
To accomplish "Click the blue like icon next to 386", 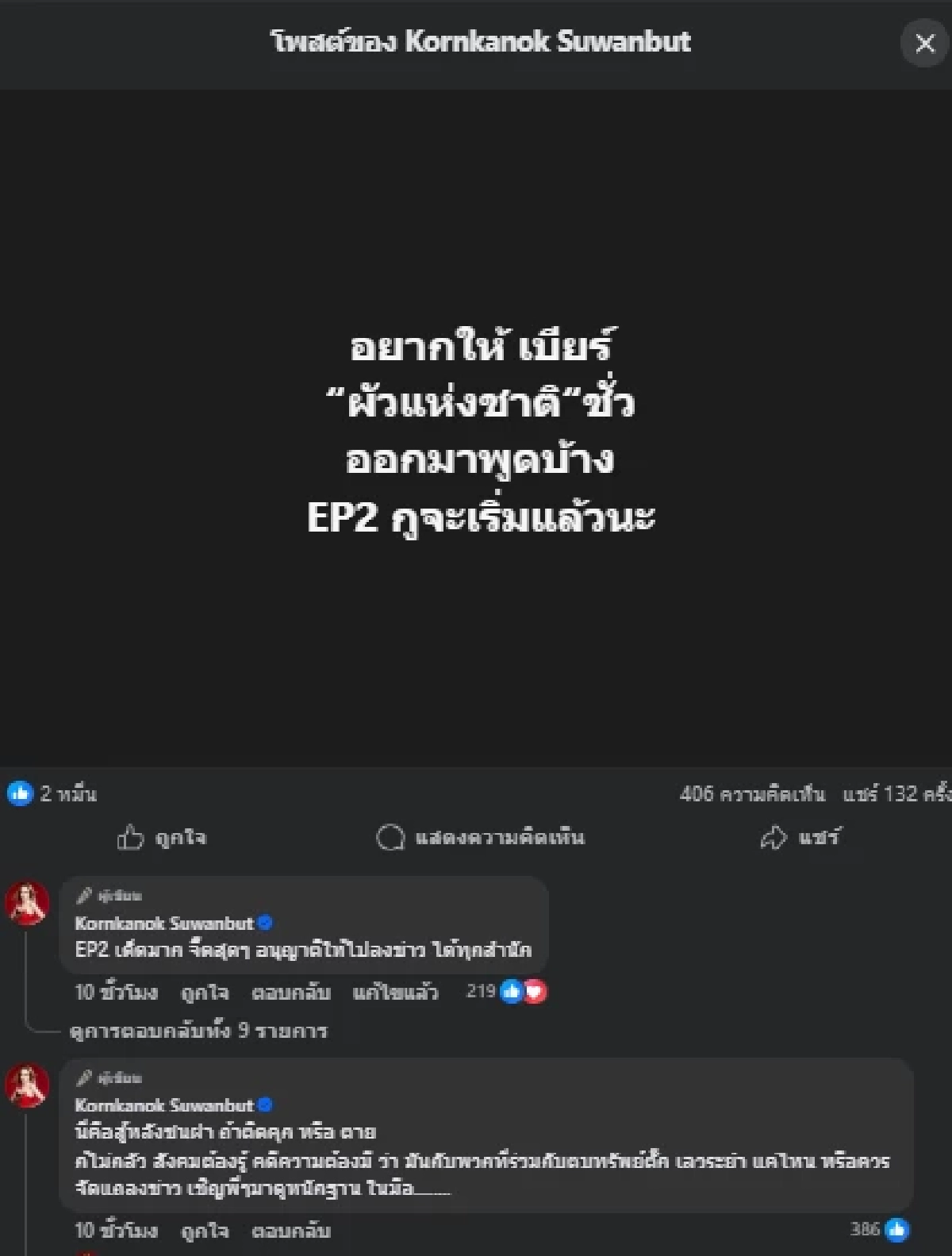I will 896,1227.
